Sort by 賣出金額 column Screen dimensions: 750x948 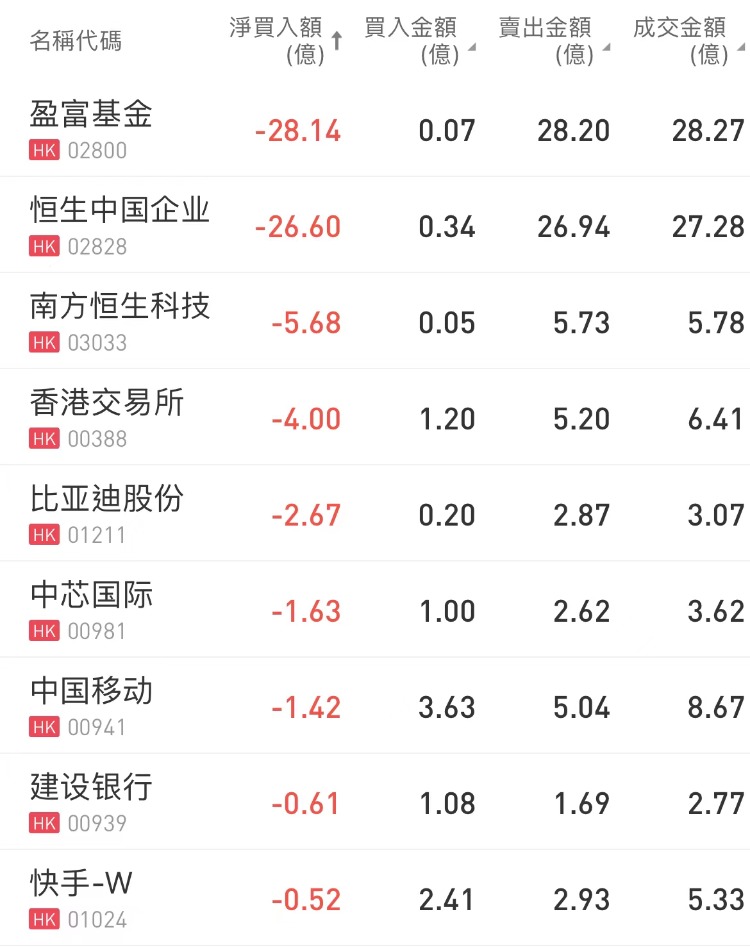553,40
